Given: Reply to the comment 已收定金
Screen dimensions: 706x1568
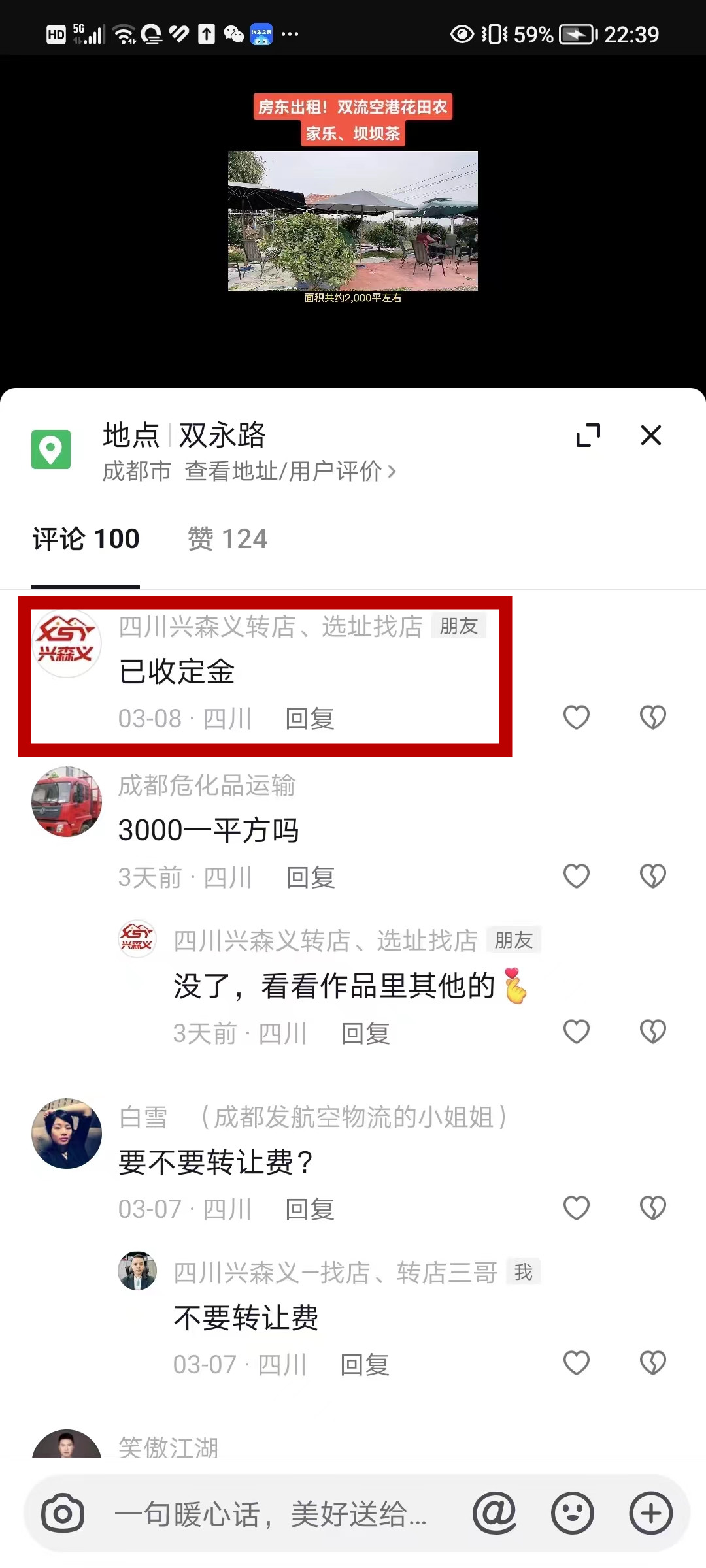Looking at the screenshot, I should click(310, 719).
